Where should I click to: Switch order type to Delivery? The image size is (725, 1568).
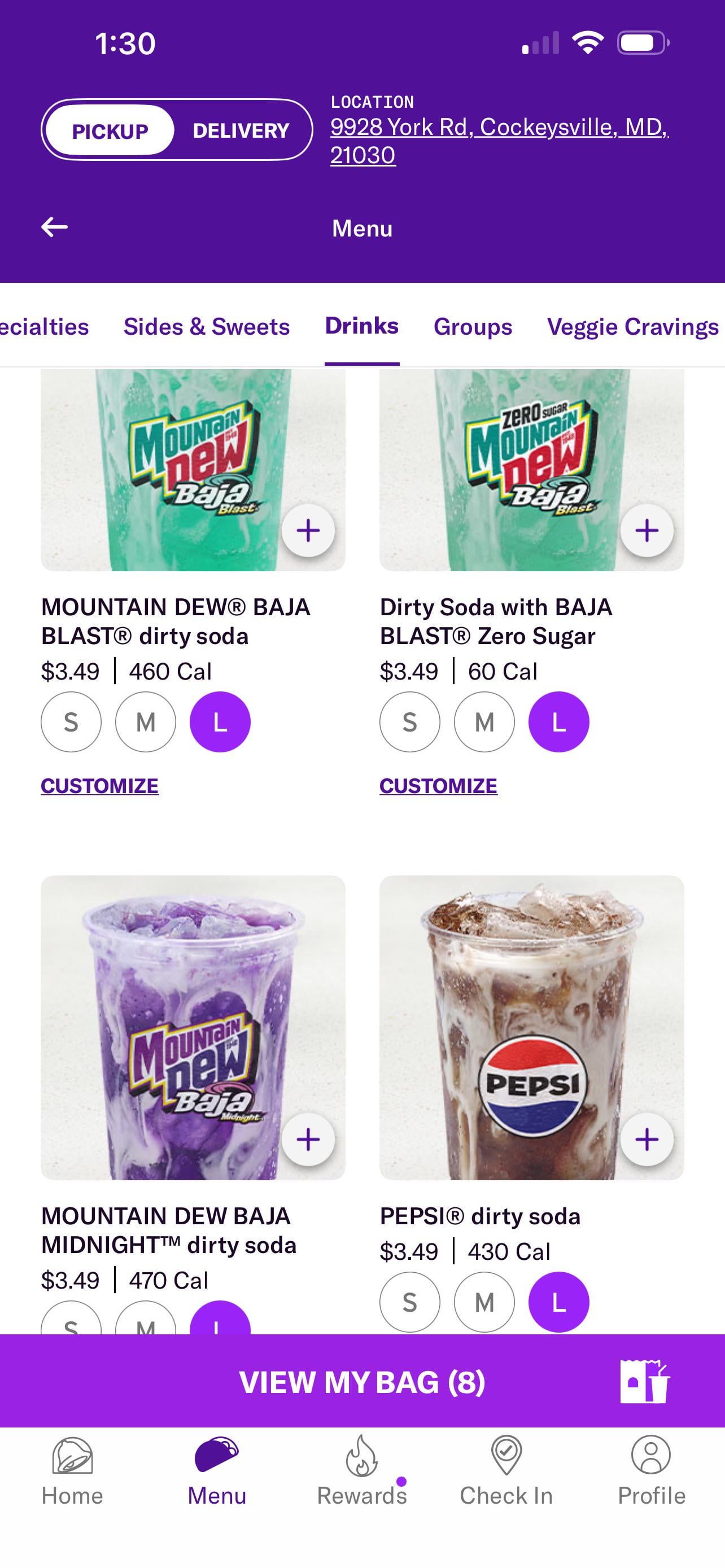[x=241, y=130]
